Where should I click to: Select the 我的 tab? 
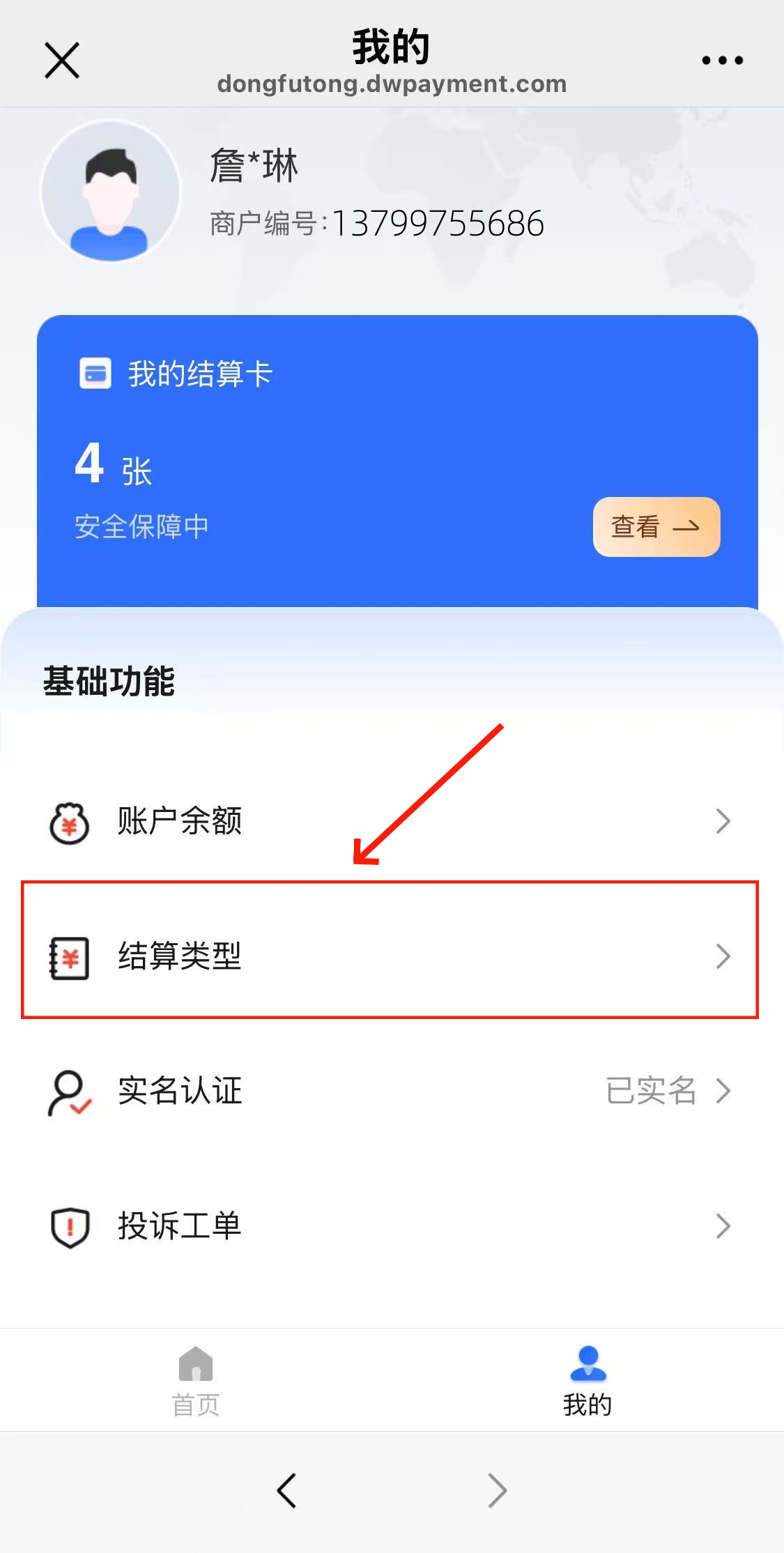(x=587, y=1381)
